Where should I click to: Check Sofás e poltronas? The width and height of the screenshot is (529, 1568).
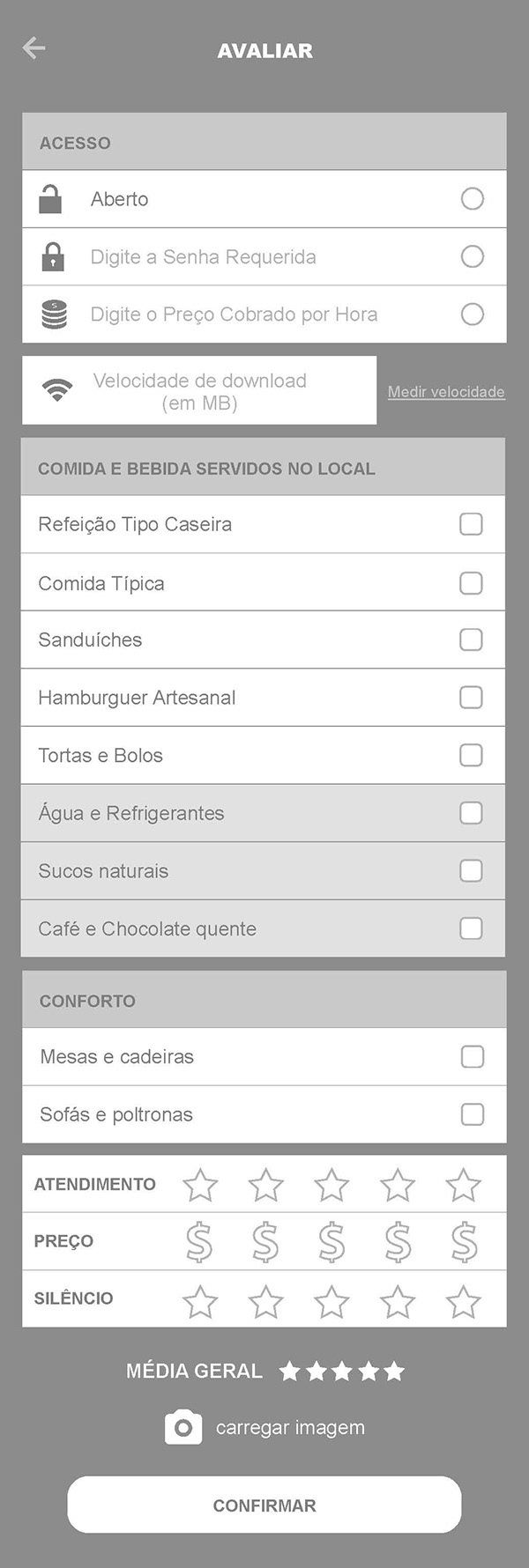point(473,1114)
